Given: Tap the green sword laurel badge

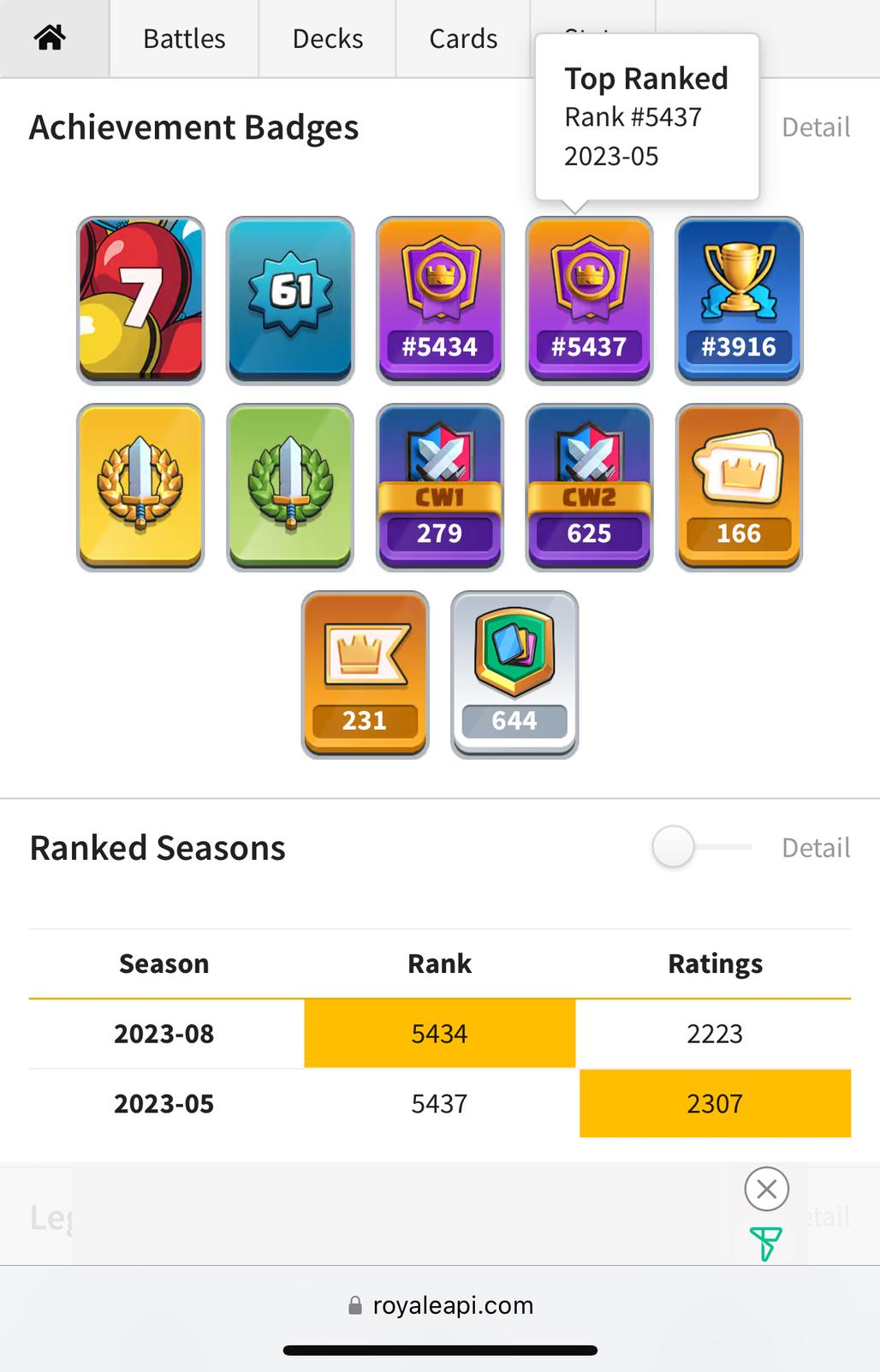Looking at the screenshot, I should 290,486.
